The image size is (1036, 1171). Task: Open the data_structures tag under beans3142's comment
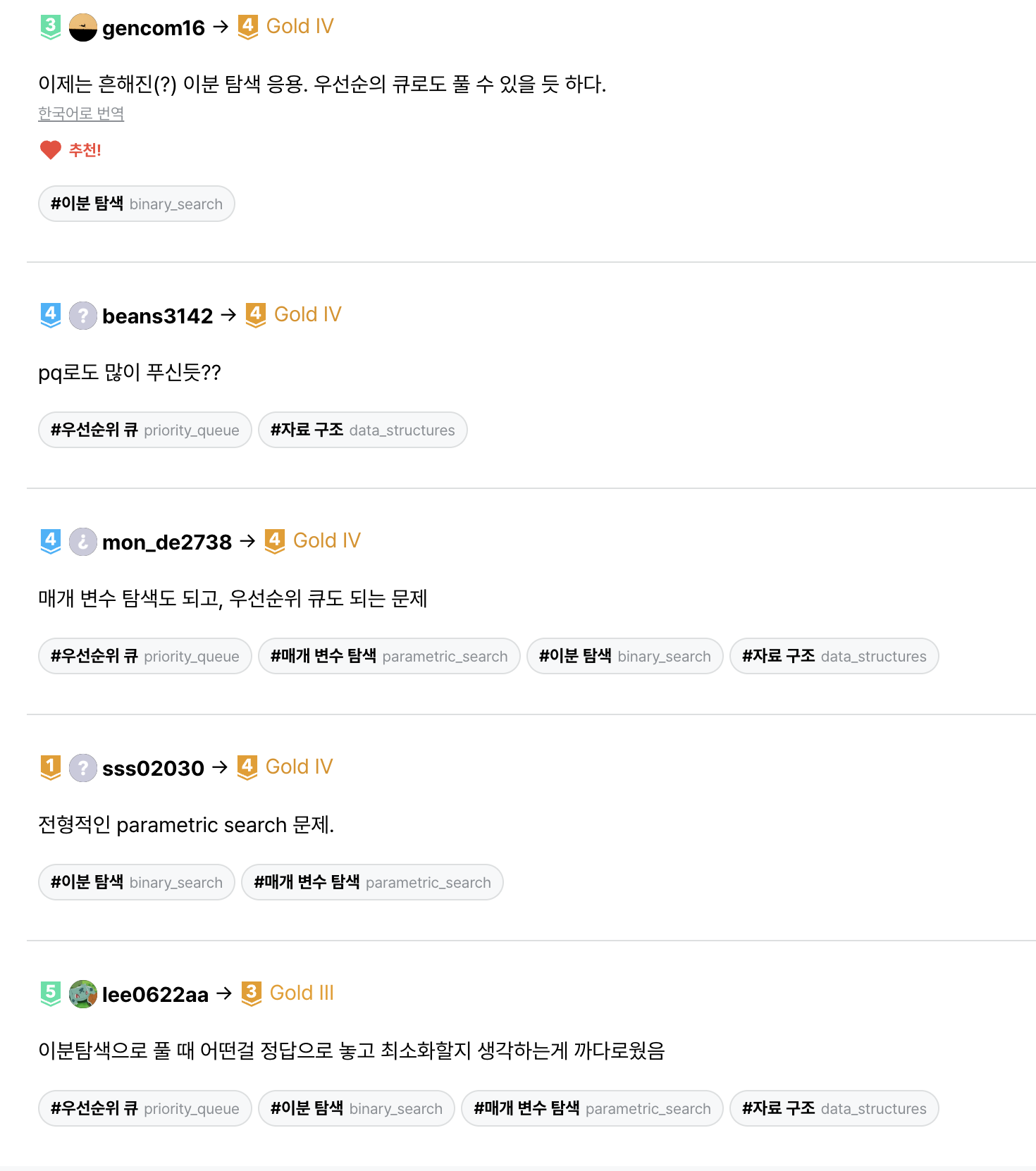[x=362, y=430]
